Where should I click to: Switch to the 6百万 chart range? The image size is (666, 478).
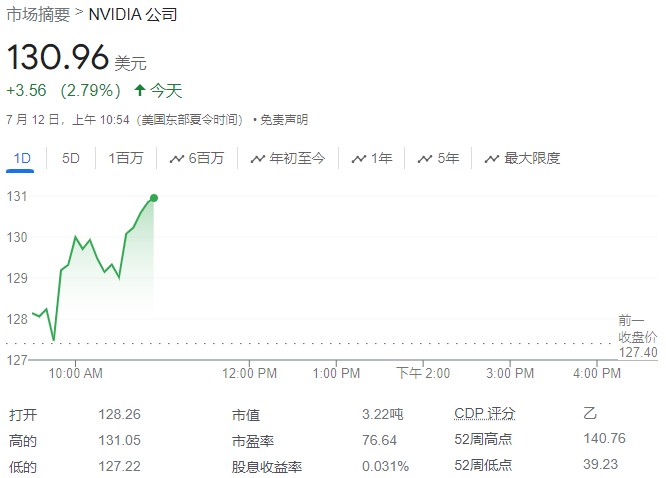(x=197, y=158)
